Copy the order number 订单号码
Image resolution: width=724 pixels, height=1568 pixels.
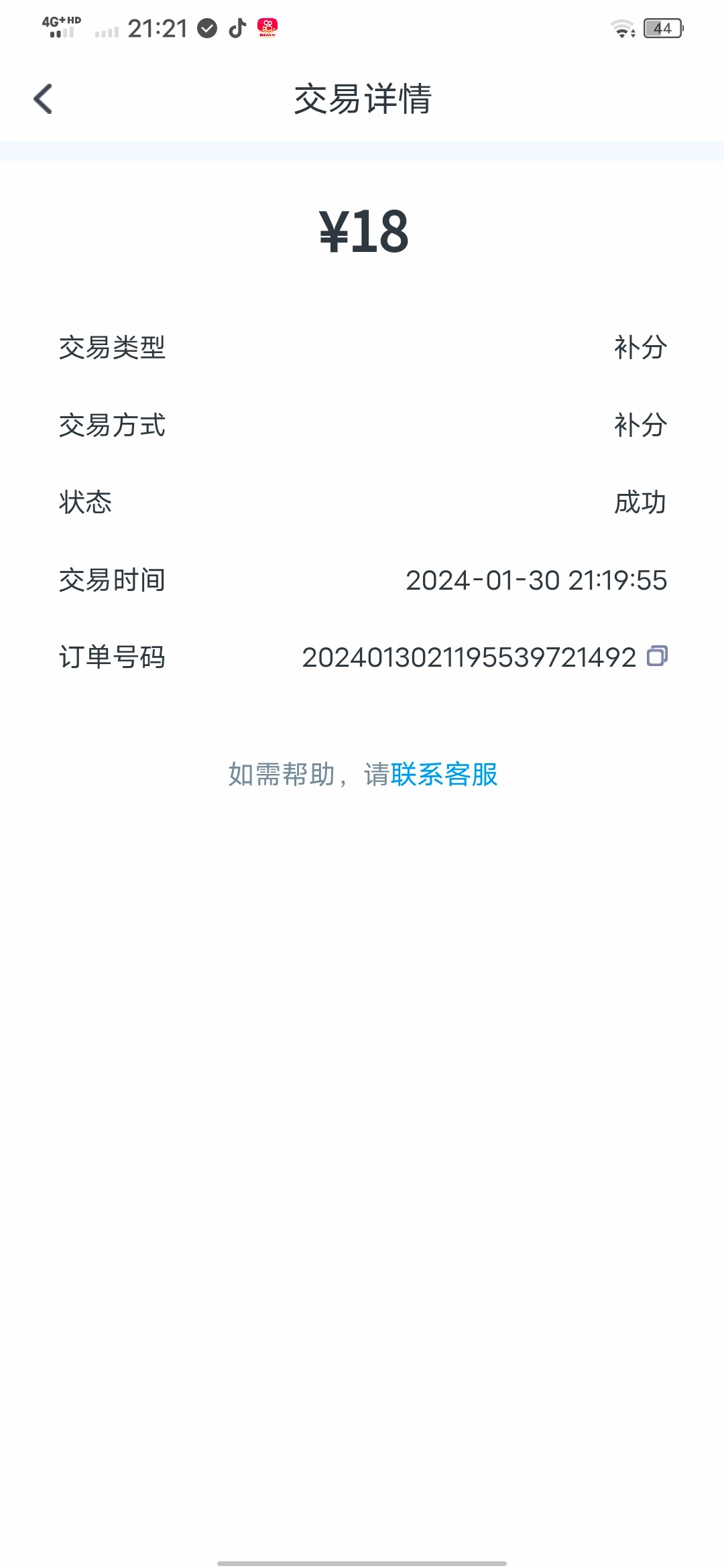point(657,656)
